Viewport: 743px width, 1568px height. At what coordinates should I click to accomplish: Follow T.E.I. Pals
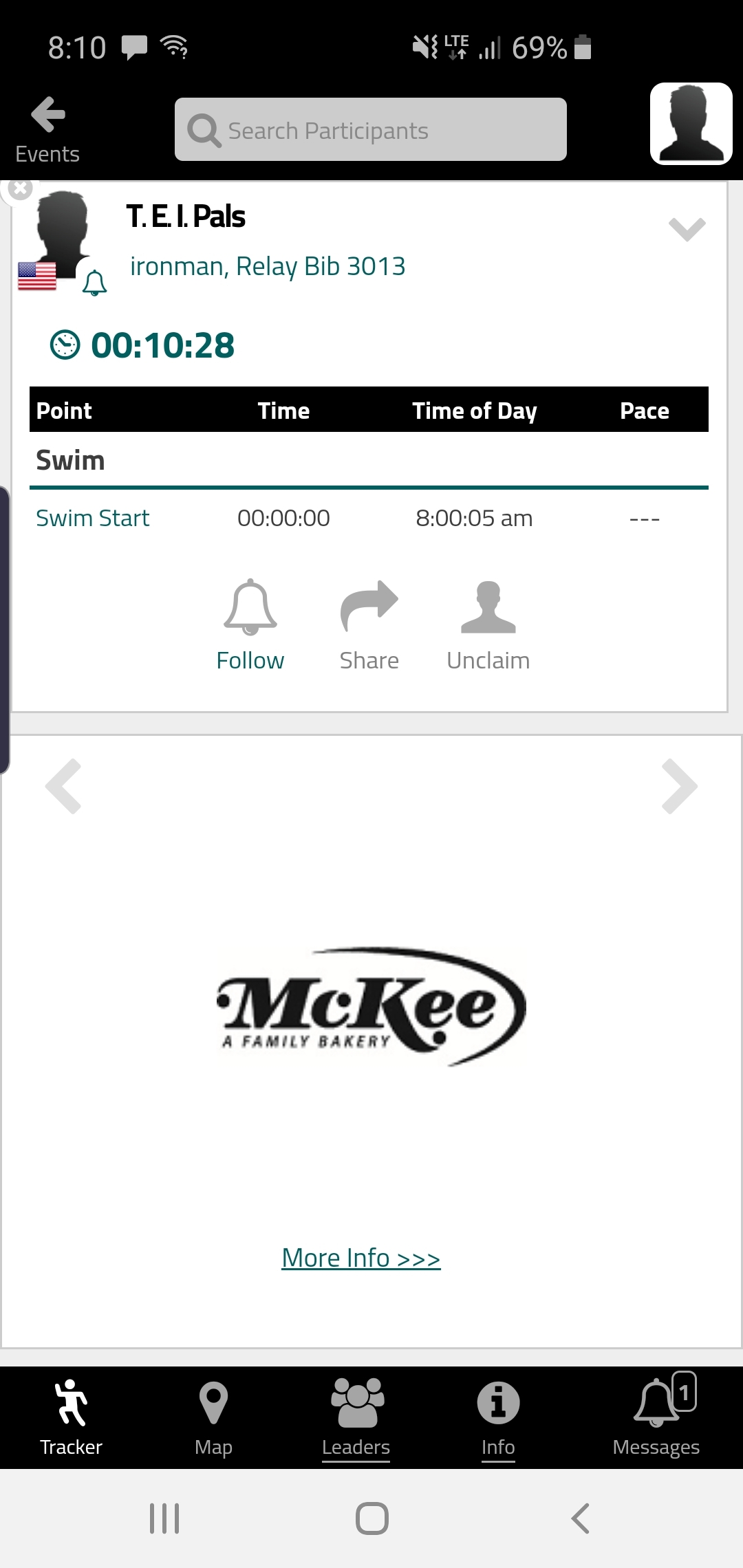[x=250, y=626]
